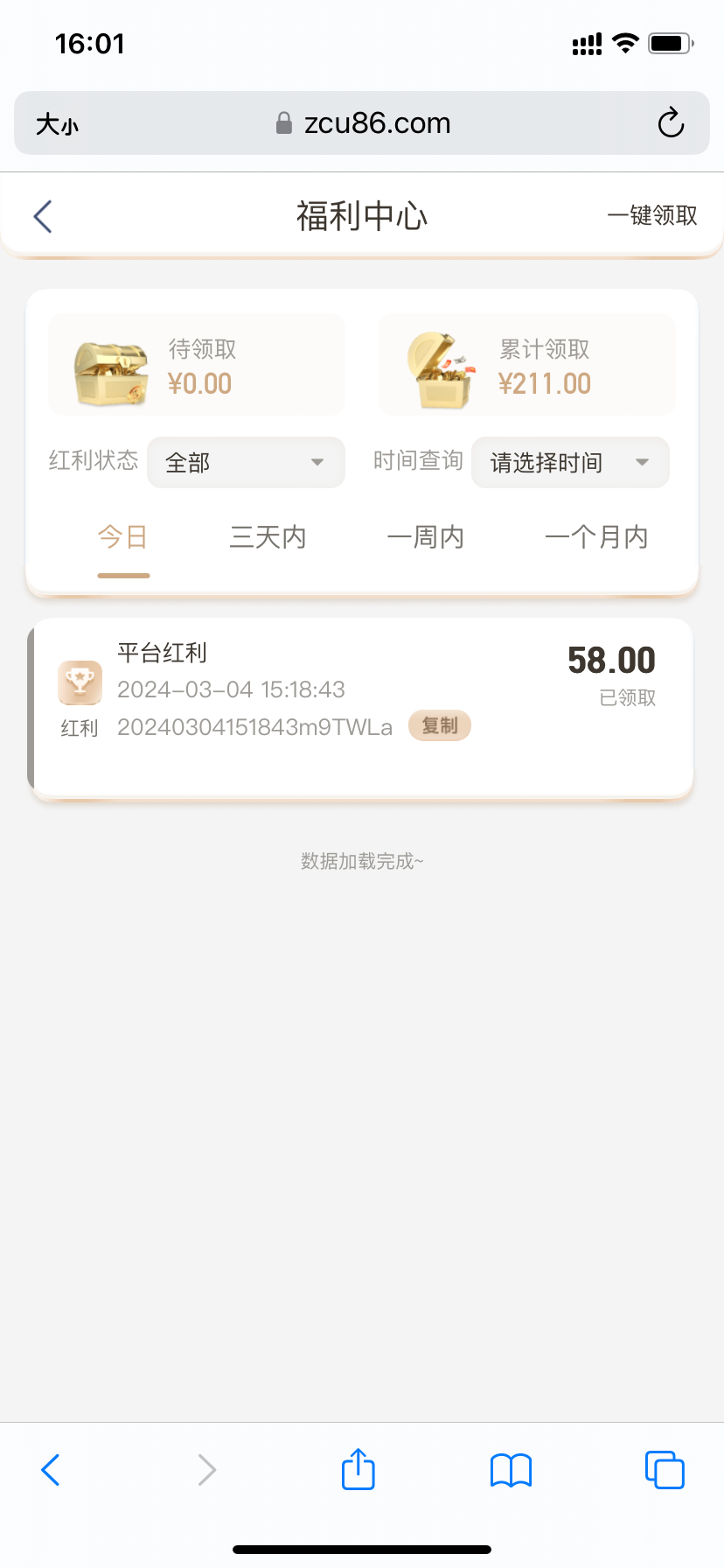Open the 大小 text size menu
The width and height of the screenshot is (724, 1568).
click(57, 124)
